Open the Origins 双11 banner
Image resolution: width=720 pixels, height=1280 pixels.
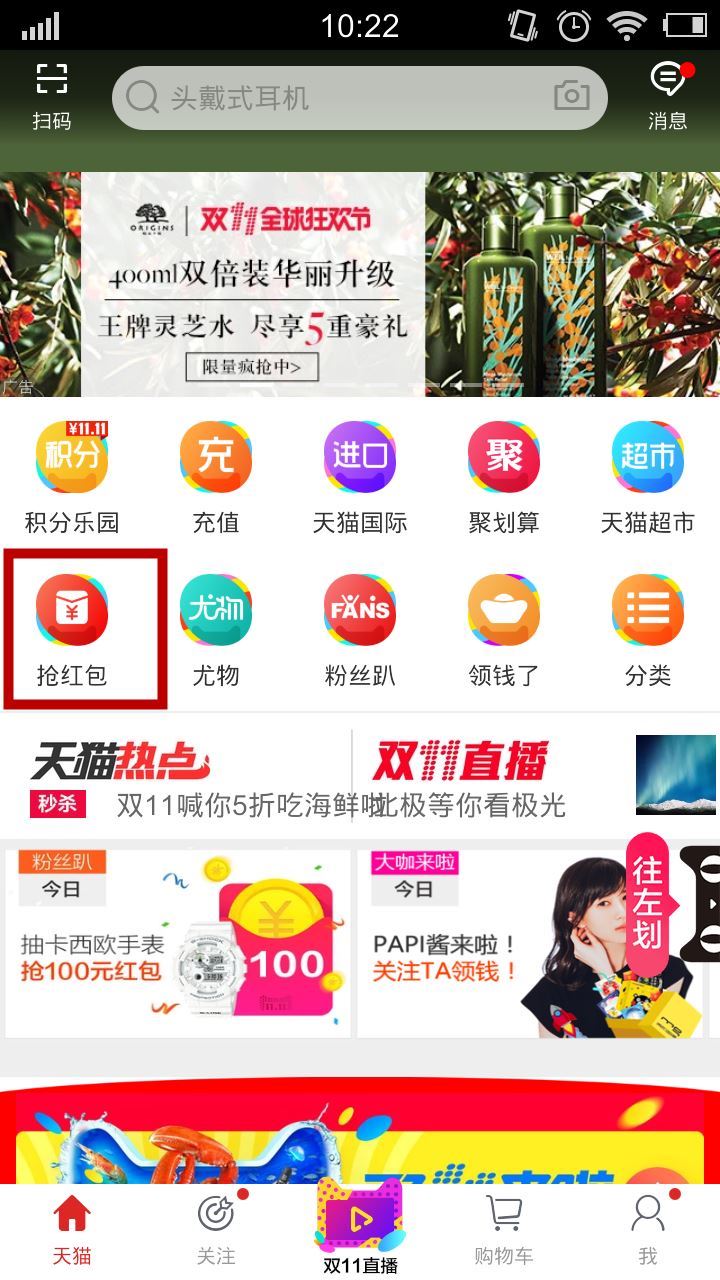point(360,285)
